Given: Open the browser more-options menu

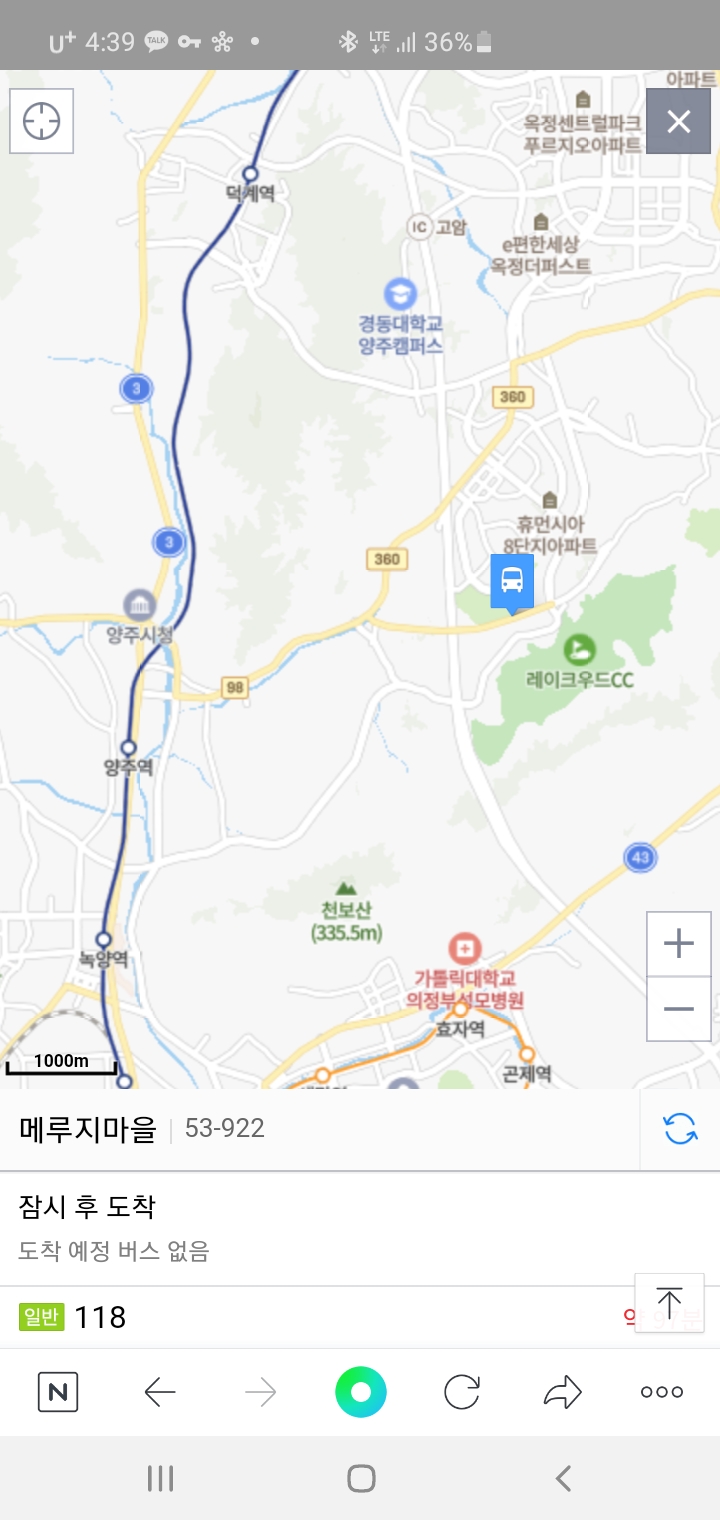Looking at the screenshot, I should pos(662,1392).
